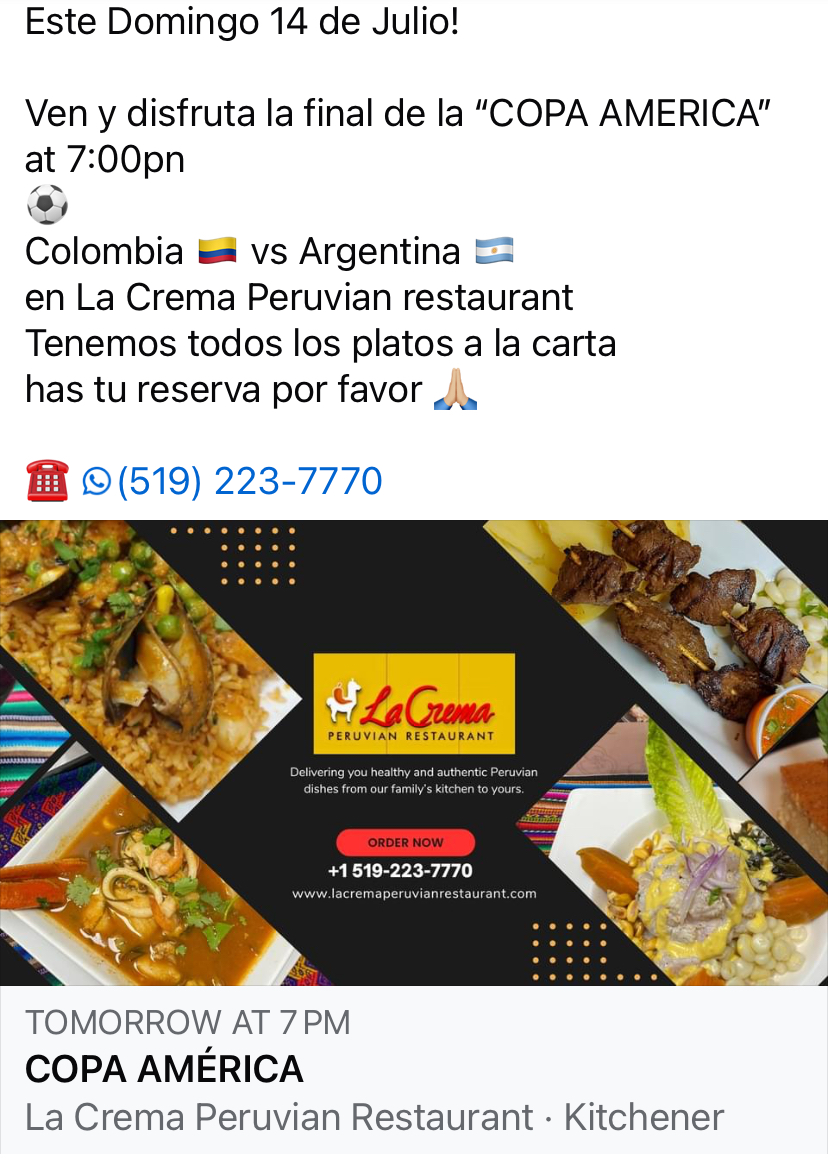
Task: Call the linked number (519) 223-7770
Action: [x=250, y=481]
